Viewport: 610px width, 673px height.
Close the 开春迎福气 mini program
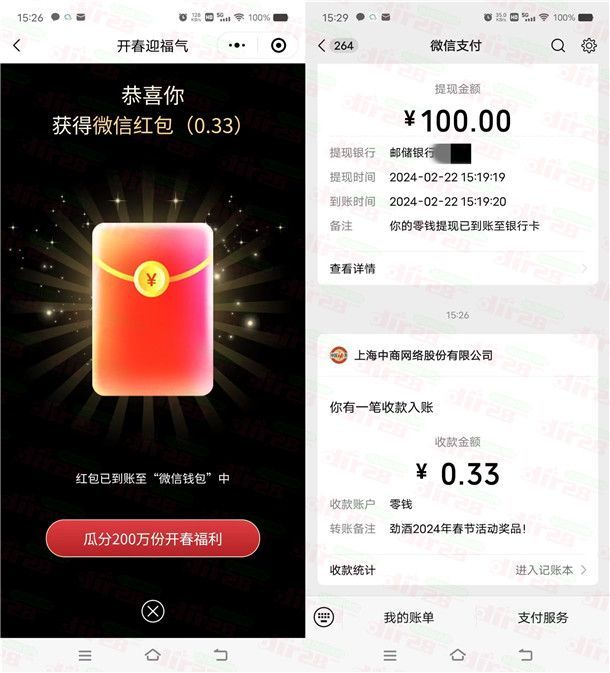click(278, 46)
